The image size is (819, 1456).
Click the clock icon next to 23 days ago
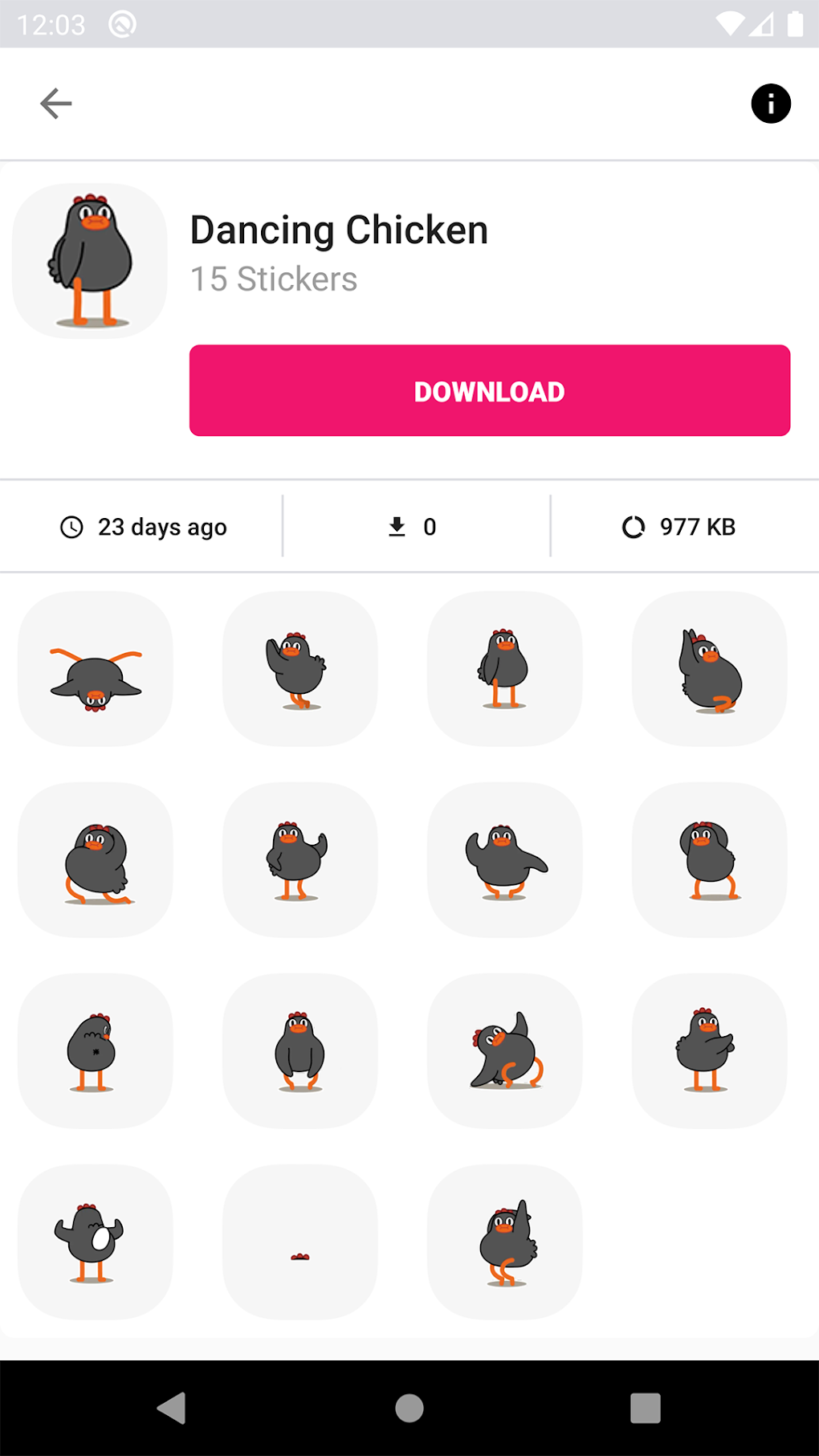tap(72, 527)
